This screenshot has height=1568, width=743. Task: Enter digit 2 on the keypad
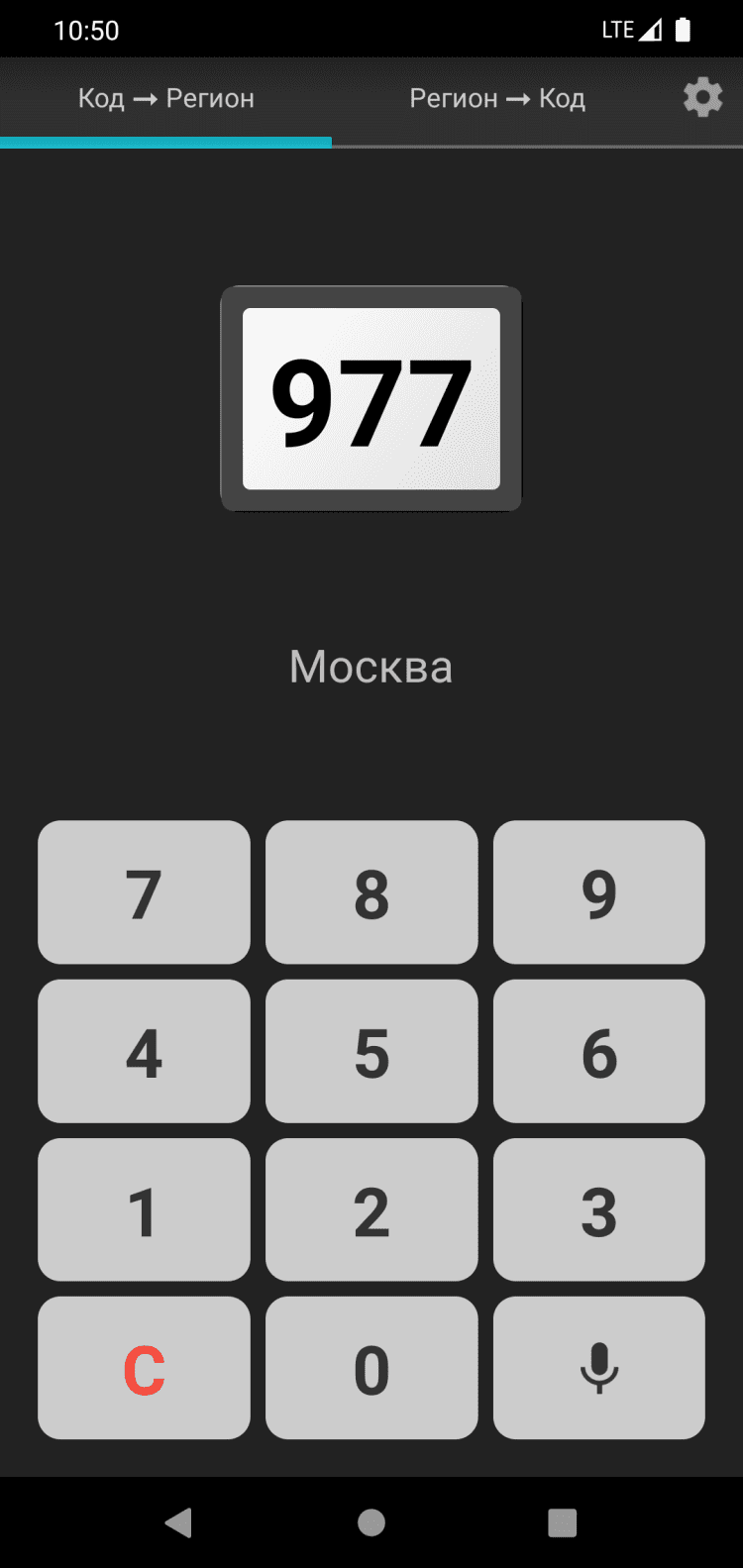(371, 1209)
